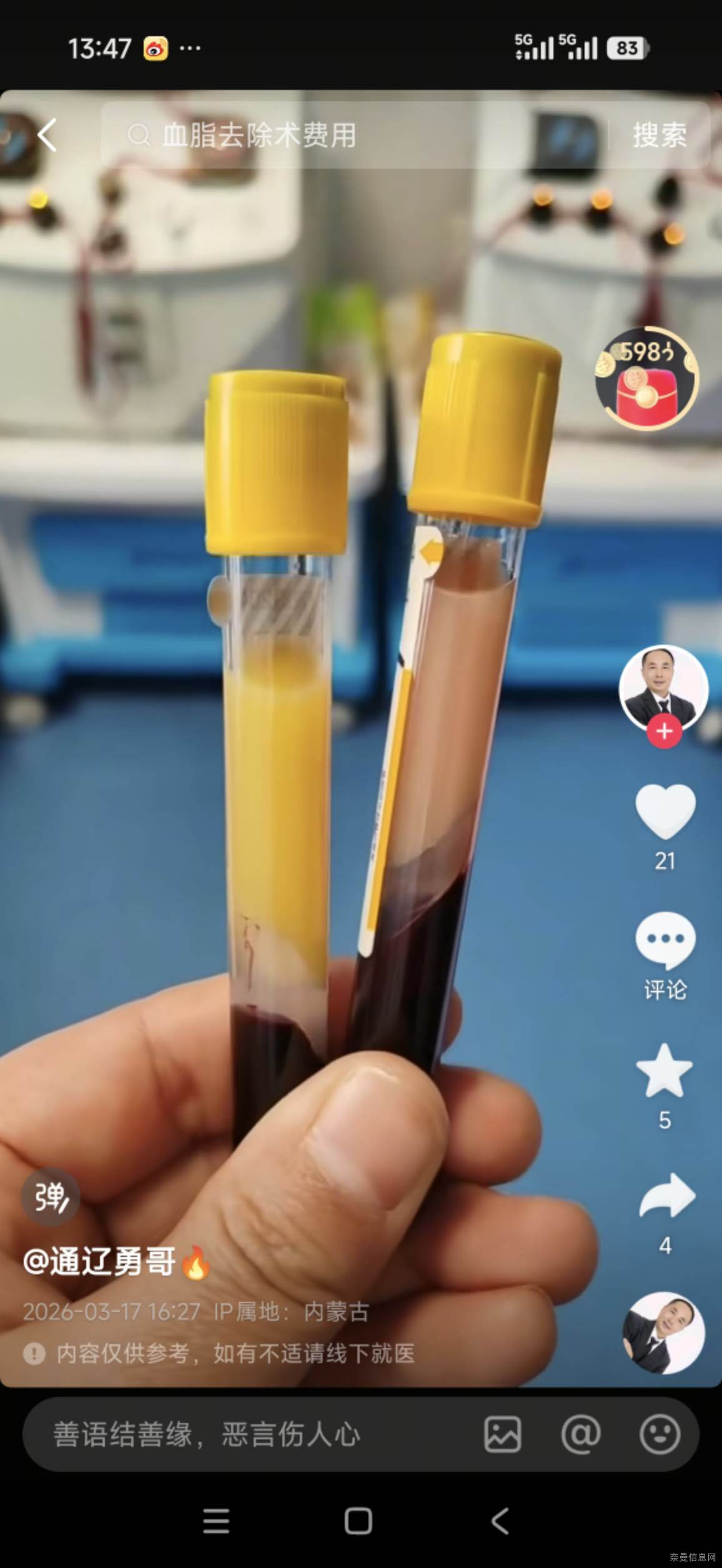Mention someone with the @ icon
Image resolution: width=722 pixels, height=1568 pixels.
point(581,1434)
